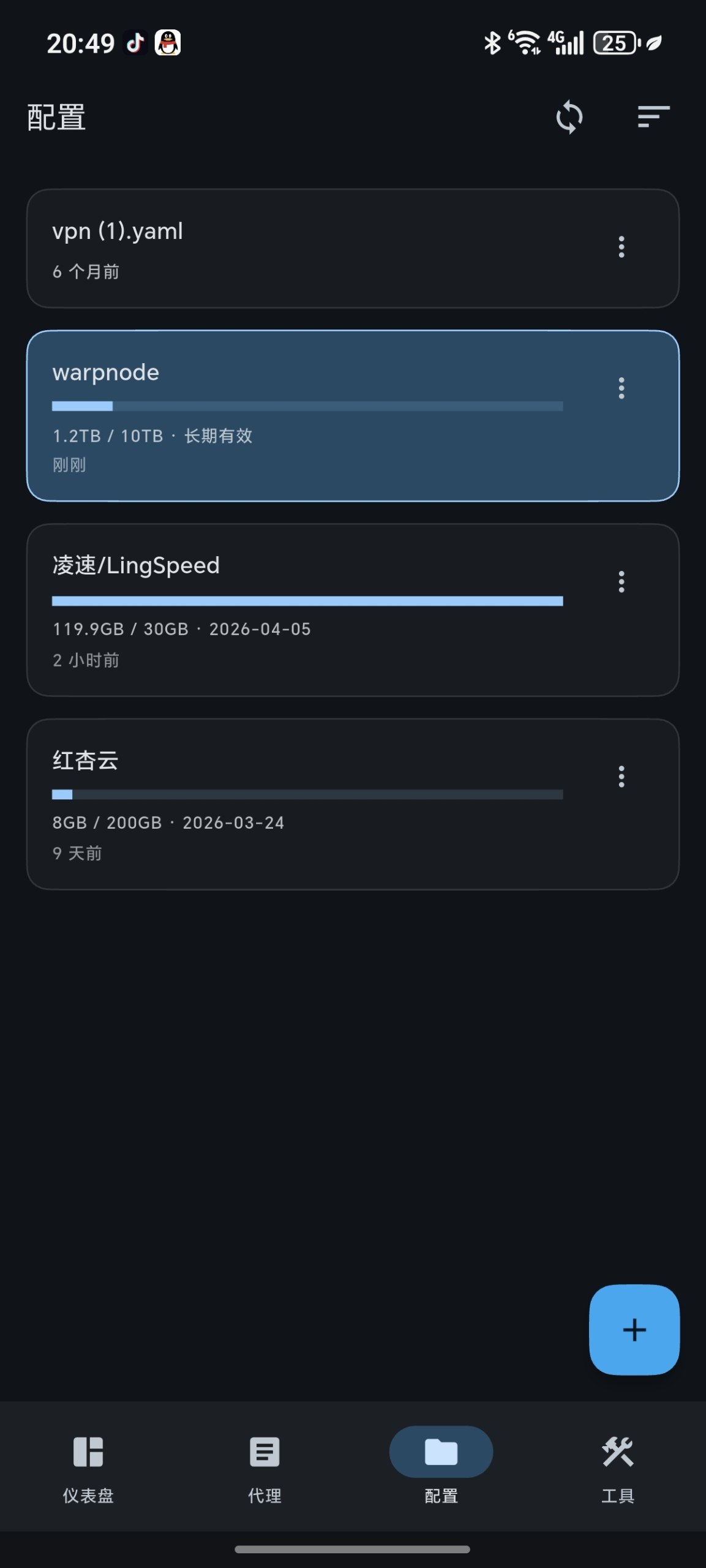The image size is (706, 1568).
Task: Expand options for 红杏云 profile
Action: [x=621, y=777]
